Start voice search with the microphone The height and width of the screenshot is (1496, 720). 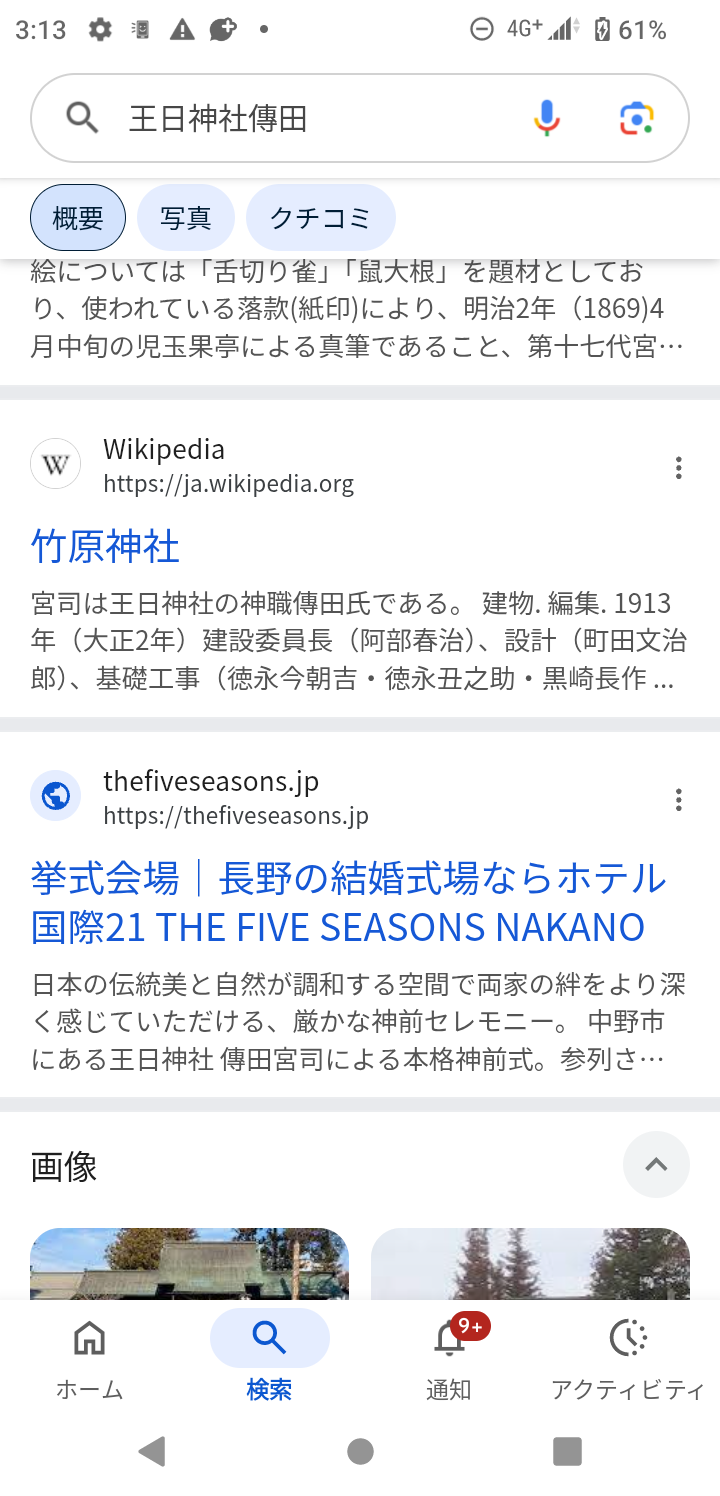(546, 119)
